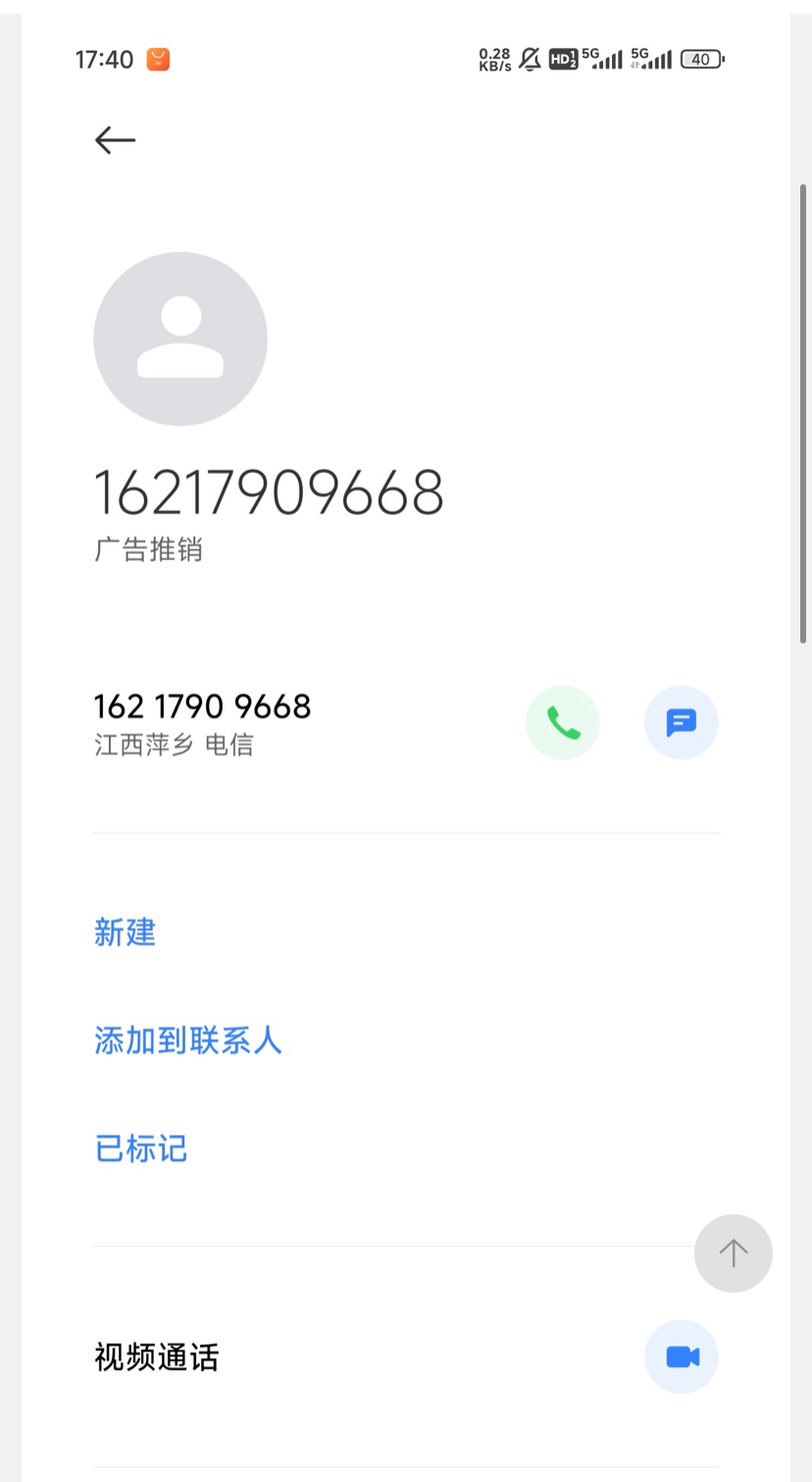812x1482 pixels.
Task: Send a message to 162 1790 9668
Action: pyautogui.click(x=682, y=723)
